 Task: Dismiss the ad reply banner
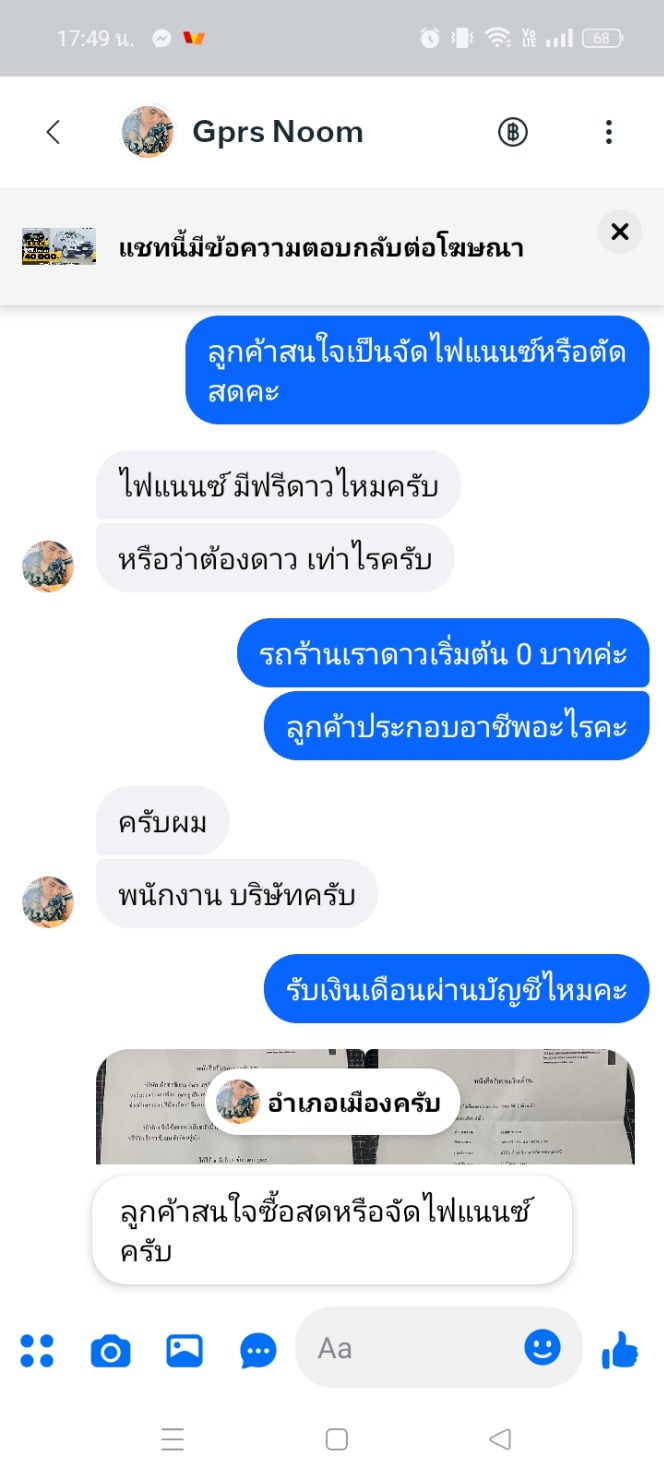(x=620, y=232)
